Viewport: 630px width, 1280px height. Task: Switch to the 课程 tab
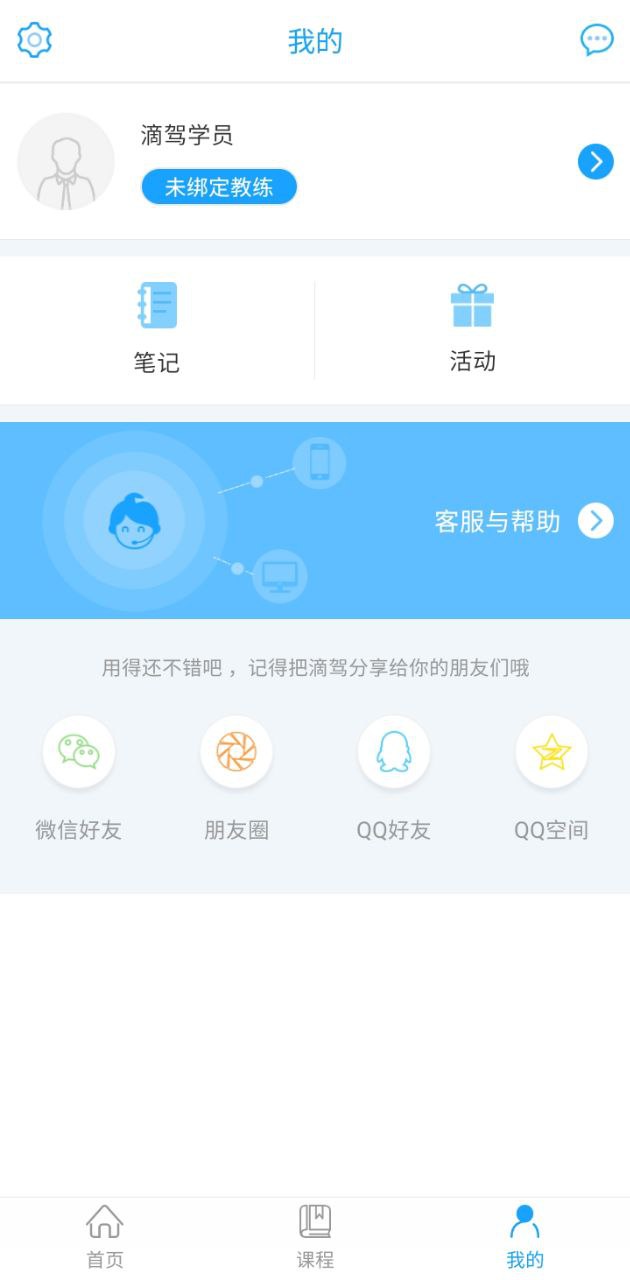tap(315, 1237)
